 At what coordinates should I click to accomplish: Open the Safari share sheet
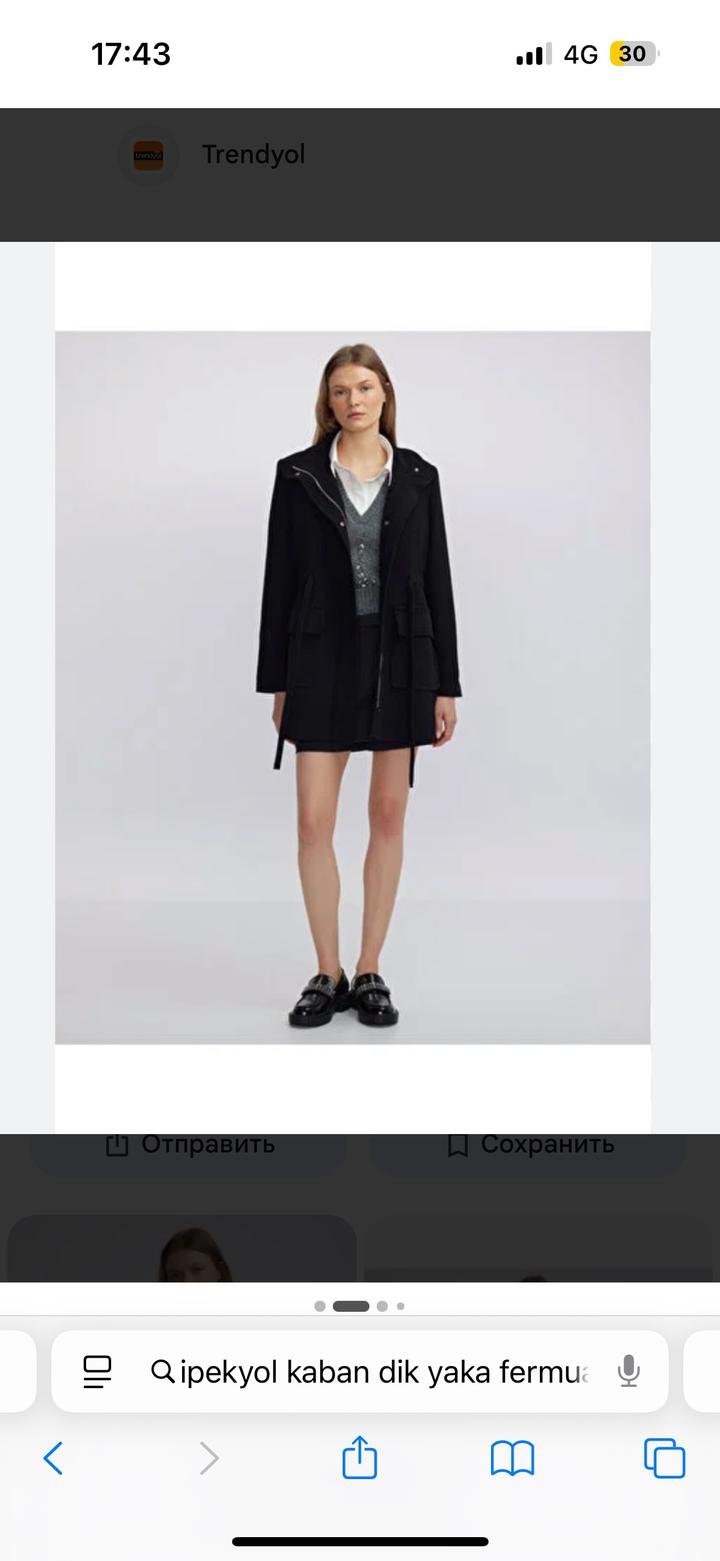click(x=360, y=1458)
